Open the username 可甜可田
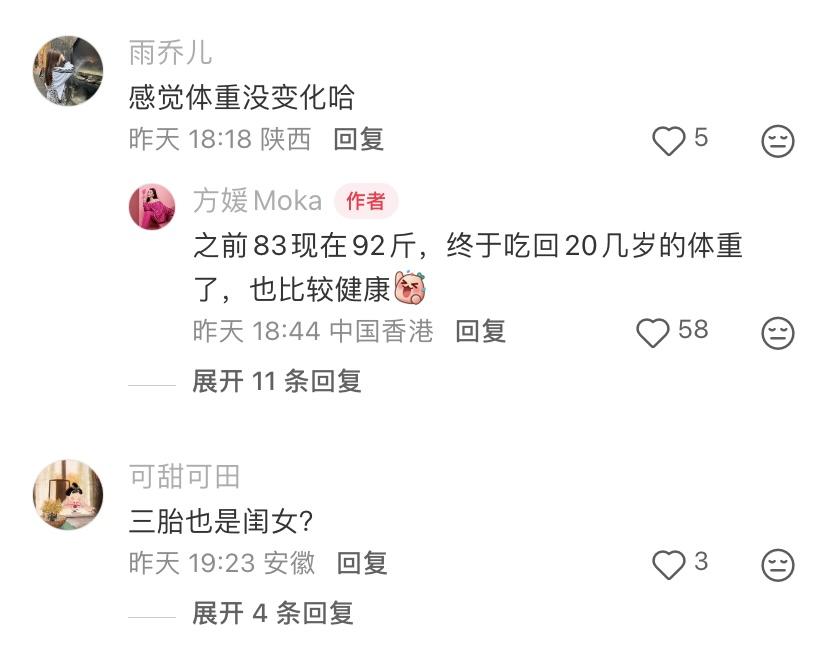Viewport: 828px width, 669px height. [184, 476]
